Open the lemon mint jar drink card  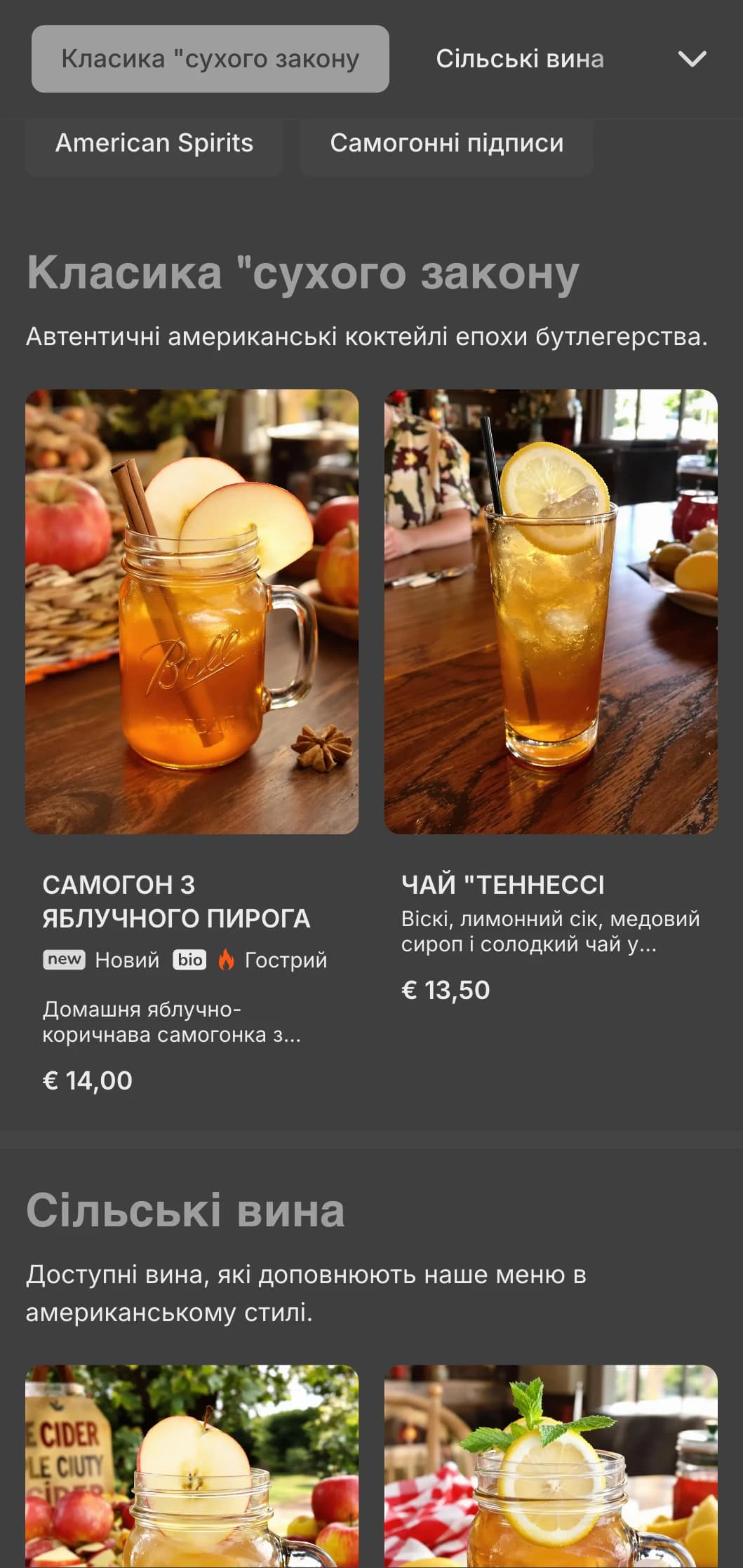click(x=550, y=1466)
